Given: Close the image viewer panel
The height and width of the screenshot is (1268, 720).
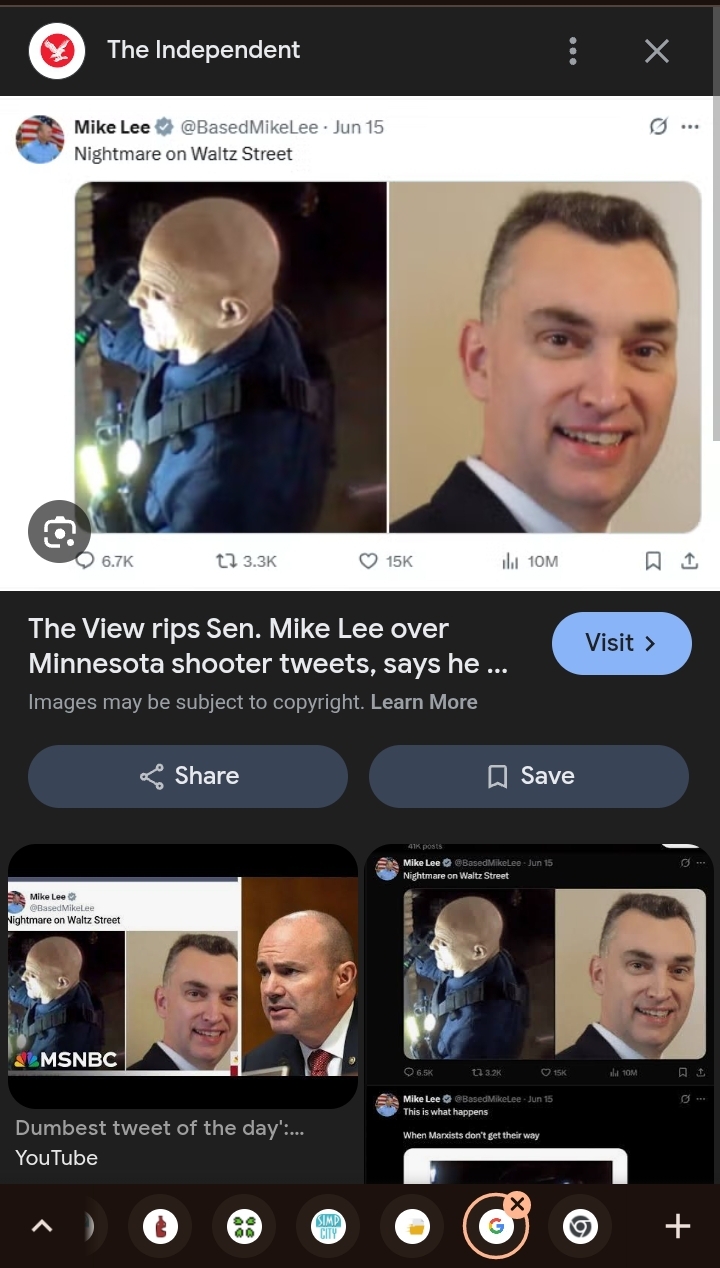Looking at the screenshot, I should coord(656,50).
